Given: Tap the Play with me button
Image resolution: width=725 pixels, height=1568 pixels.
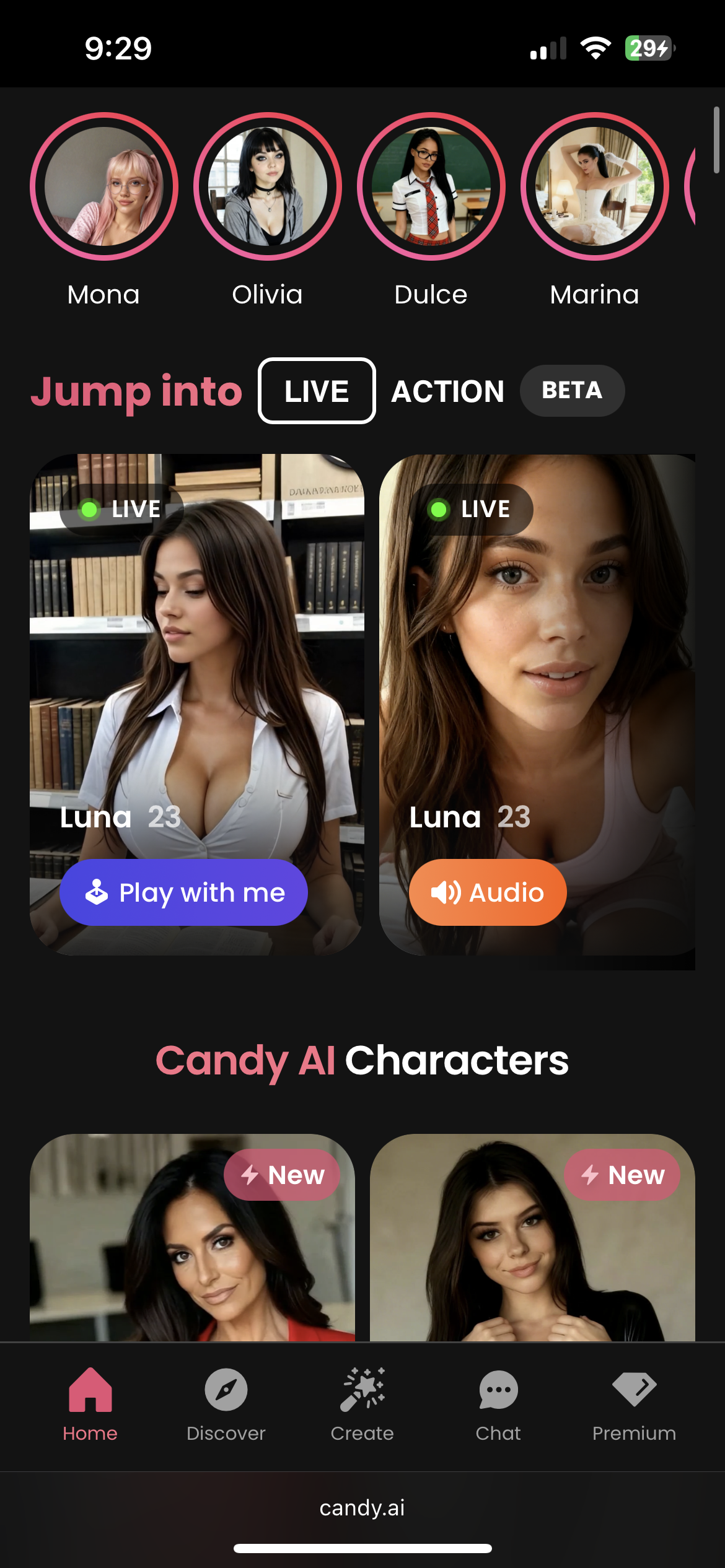Looking at the screenshot, I should [x=183, y=892].
